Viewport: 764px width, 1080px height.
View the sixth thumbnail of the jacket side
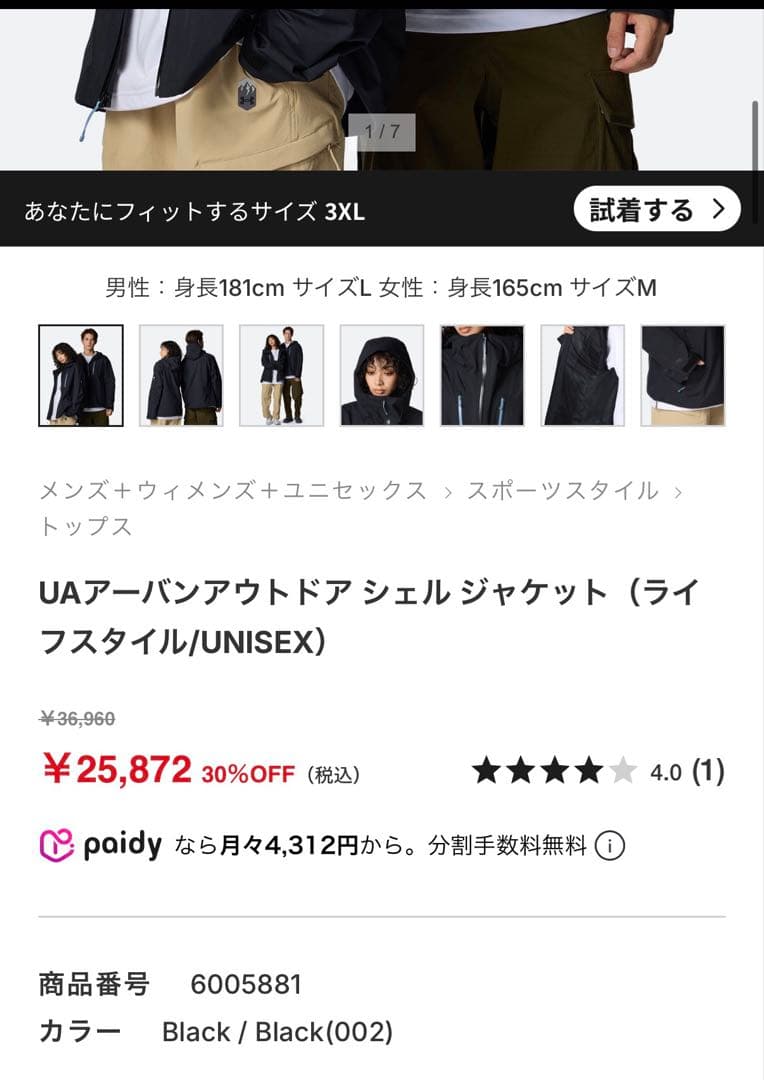[582, 376]
